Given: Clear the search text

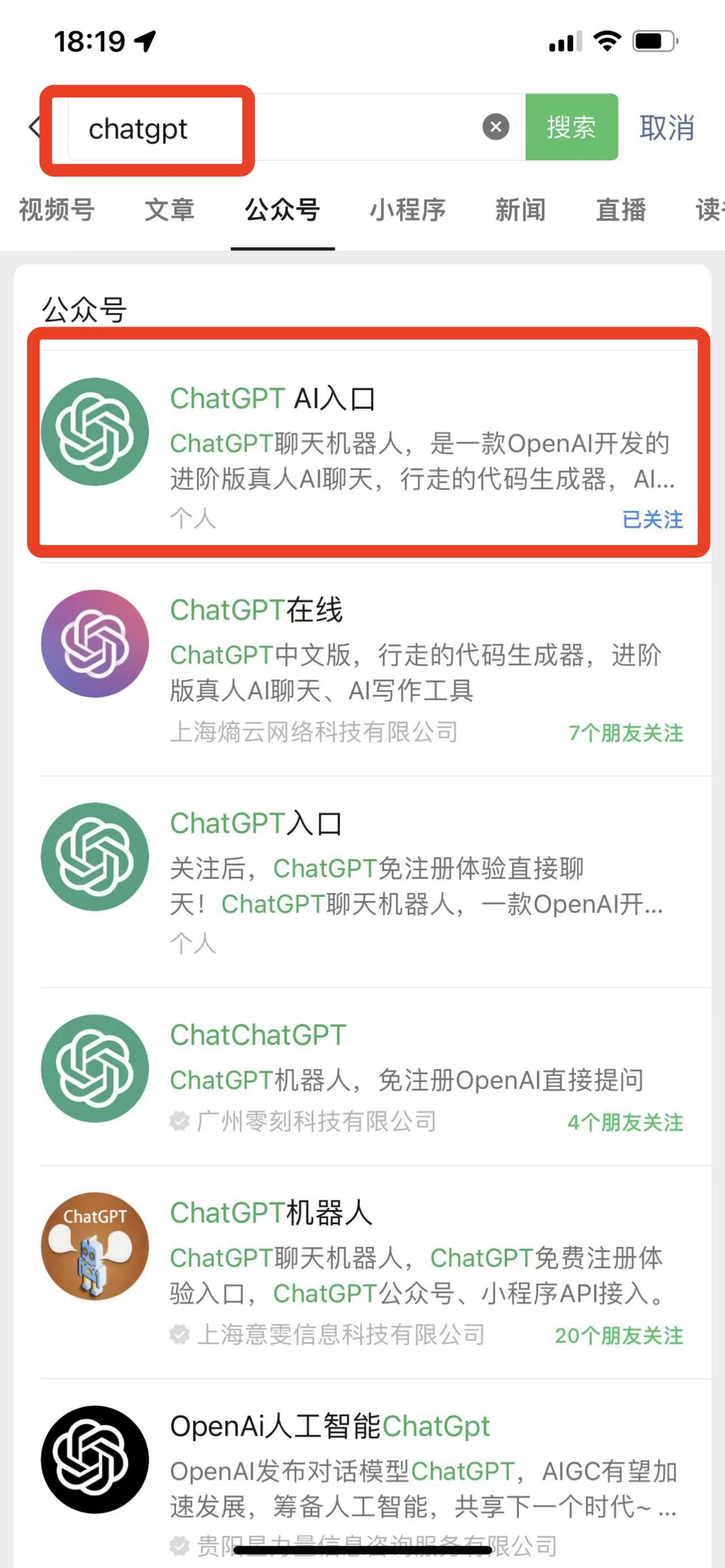Looking at the screenshot, I should (496, 127).
